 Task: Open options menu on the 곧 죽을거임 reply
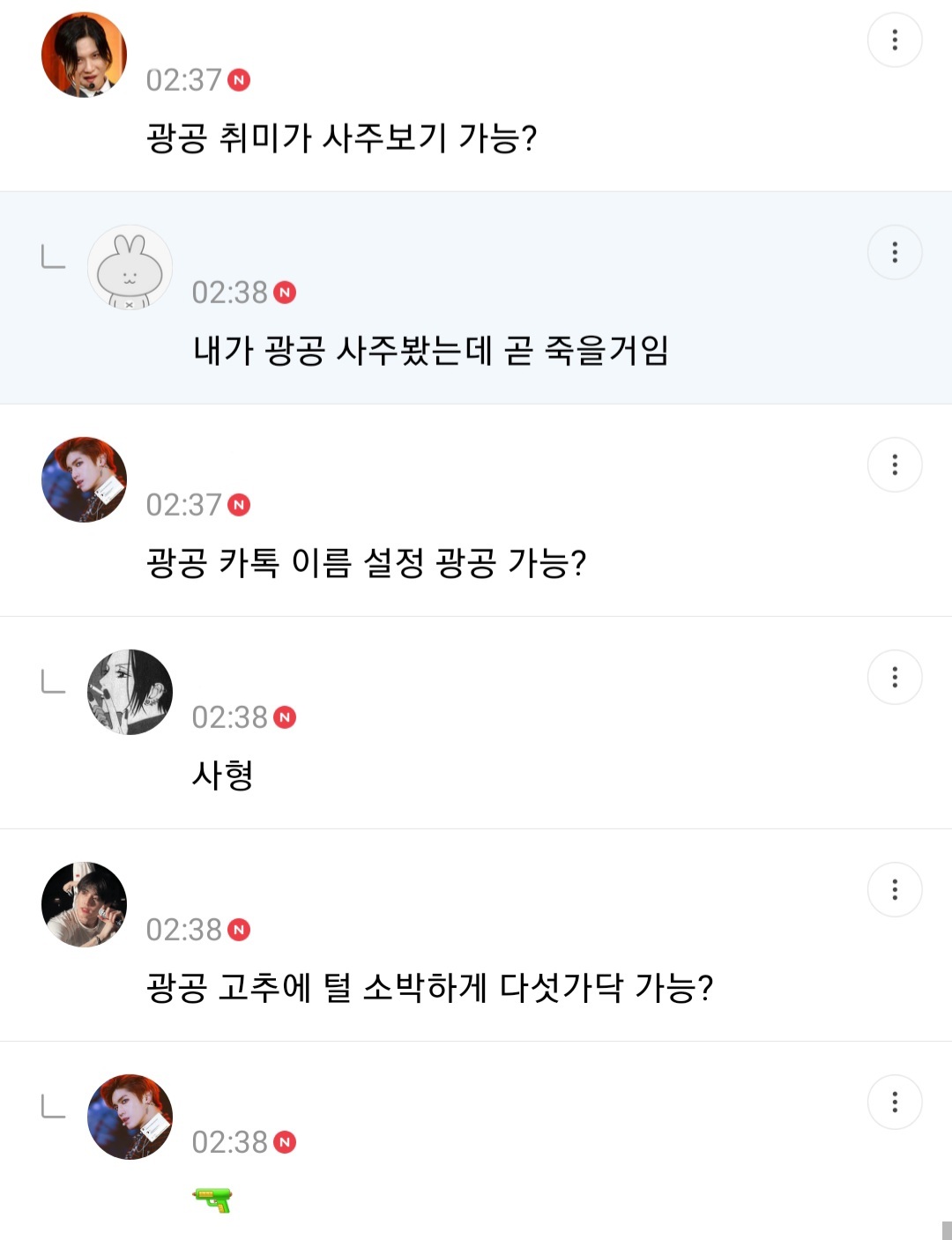click(x=895, y=252)
